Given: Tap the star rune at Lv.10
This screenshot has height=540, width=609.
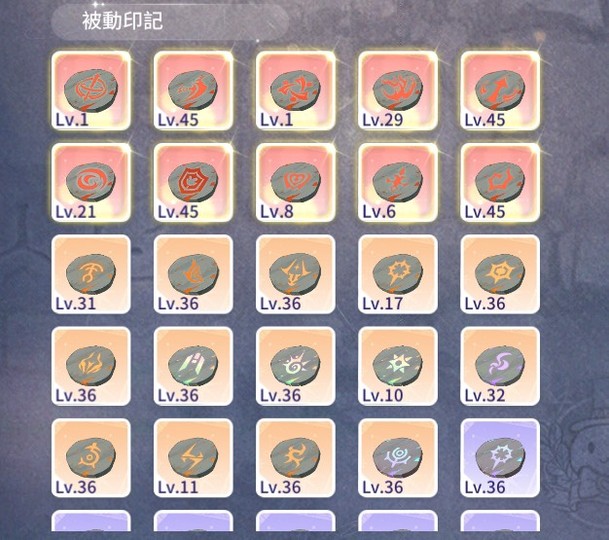Looking at the screenshot, I should tap(398, 365).
